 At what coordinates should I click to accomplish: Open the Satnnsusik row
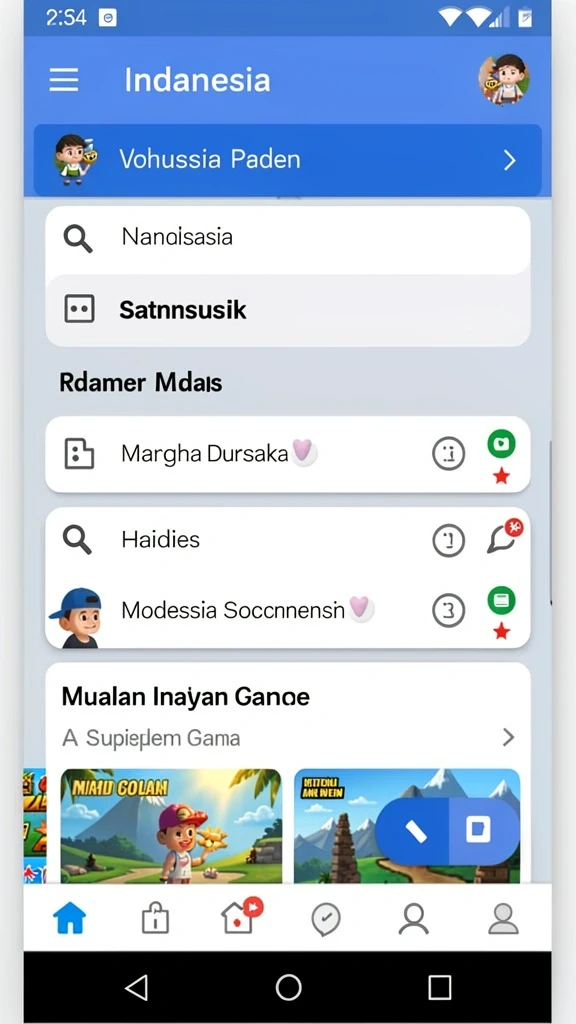(287, 310)
